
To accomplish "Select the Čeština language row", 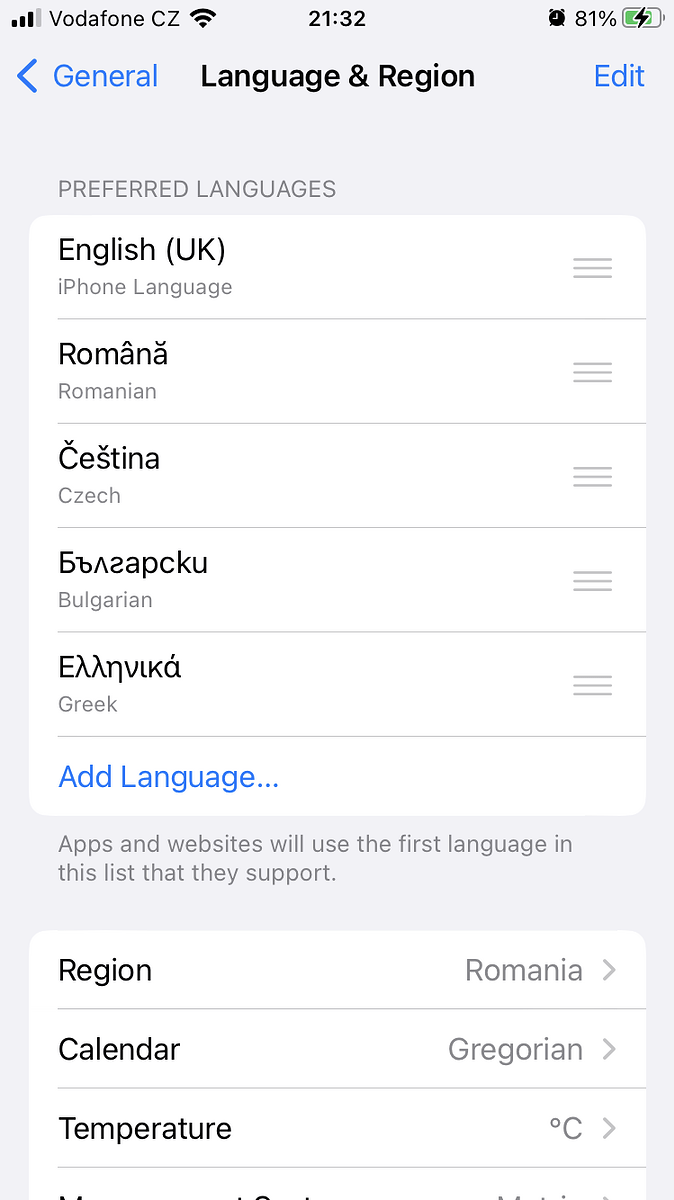I will pyautogui.click(x=300, y=475).
